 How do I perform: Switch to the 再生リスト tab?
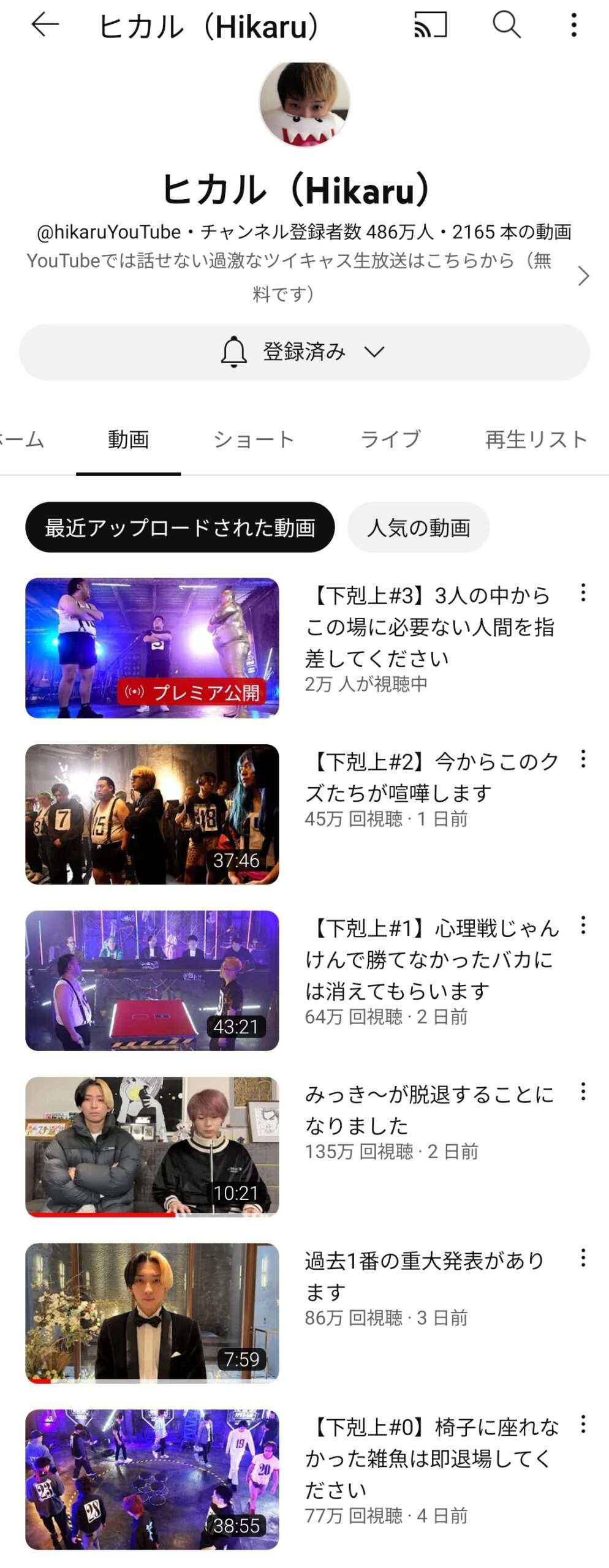pos(535,439)
